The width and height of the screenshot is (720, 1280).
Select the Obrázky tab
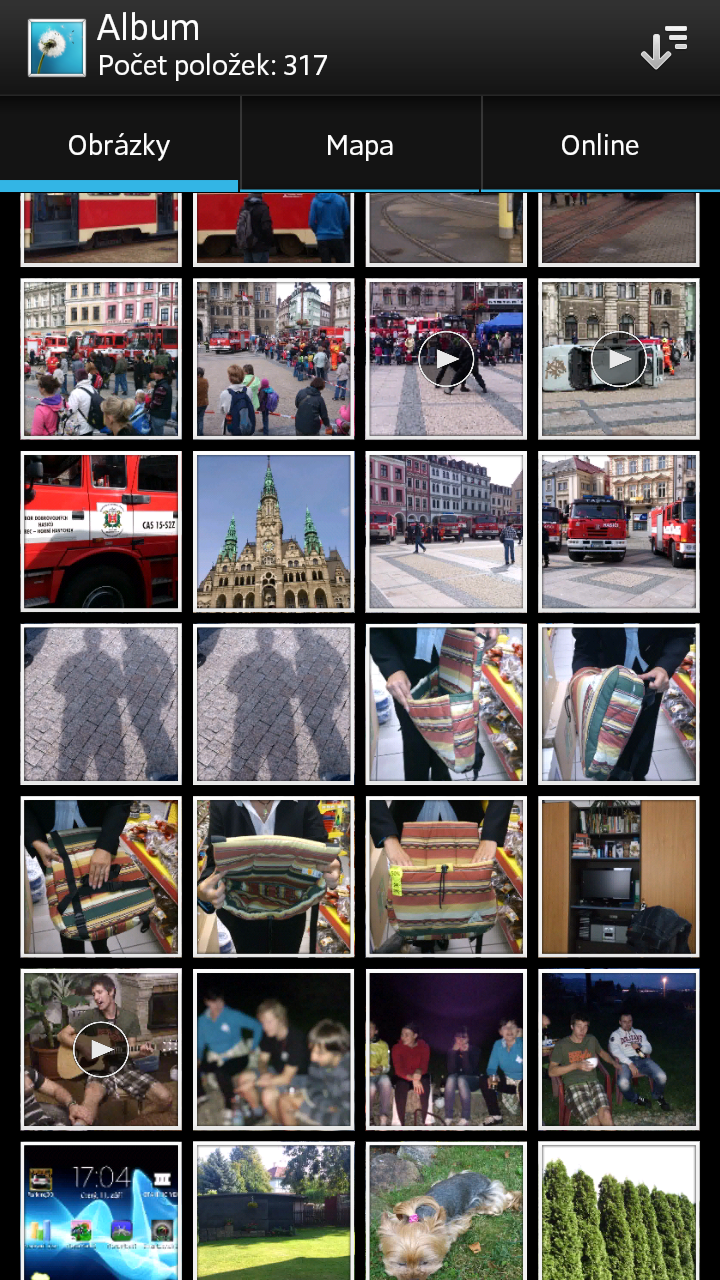(x=119, y=146)
